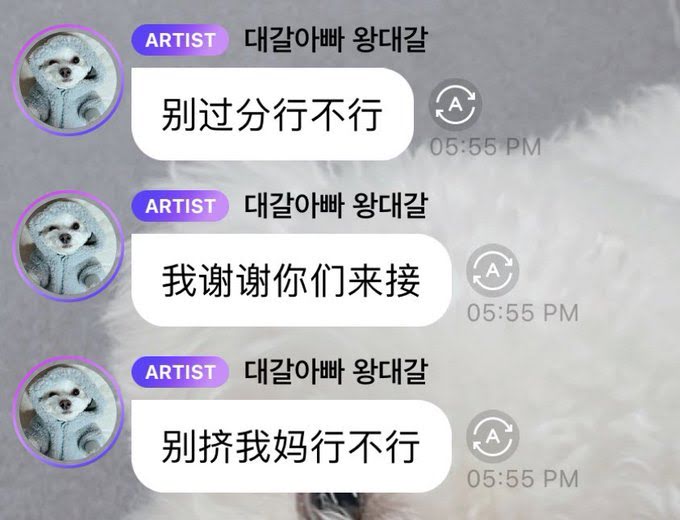Translate the message 别过分行不行
Screen dimensions: 680x520
(456, 104)
